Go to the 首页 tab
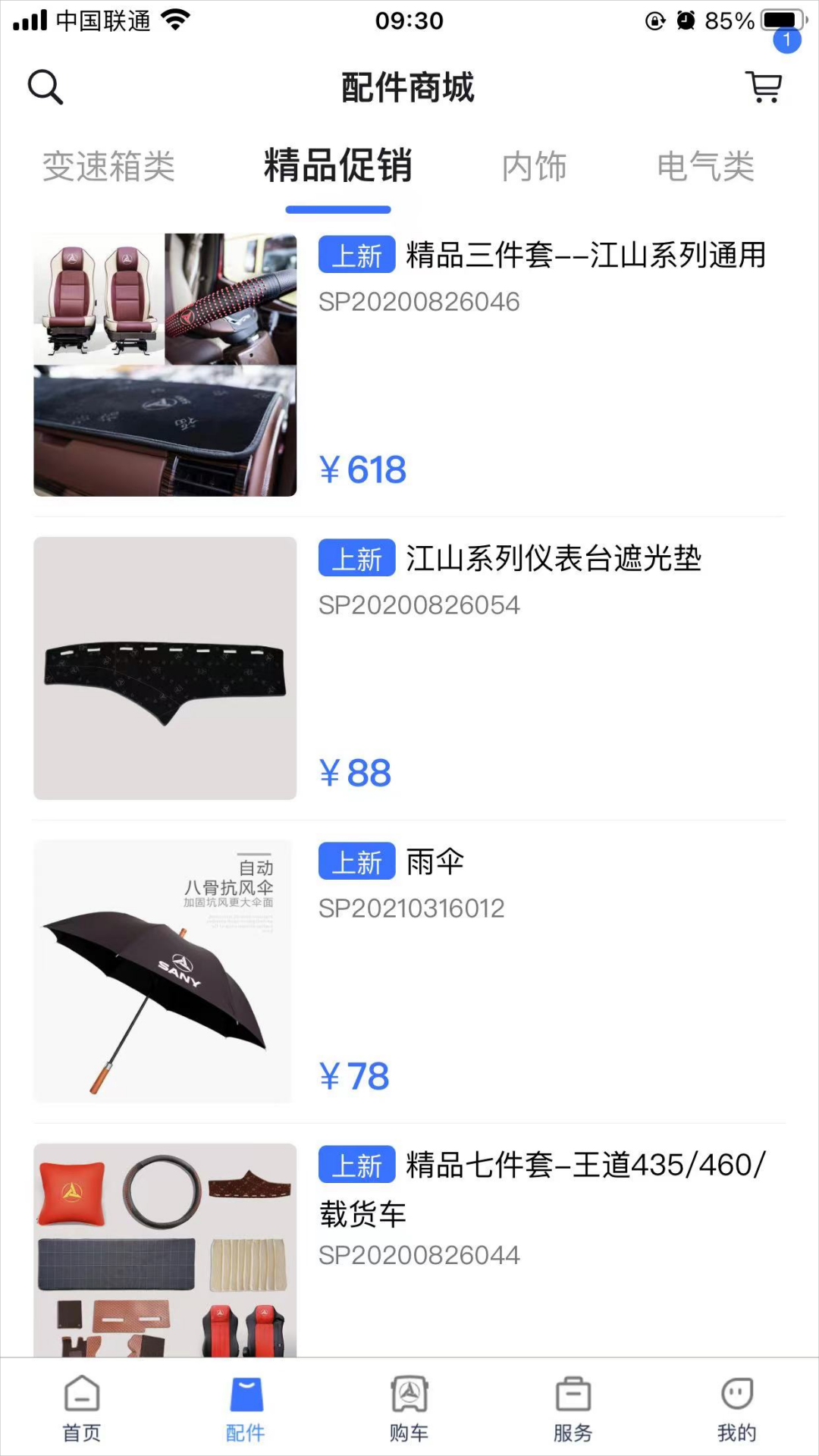 (x=82, y=1407)
